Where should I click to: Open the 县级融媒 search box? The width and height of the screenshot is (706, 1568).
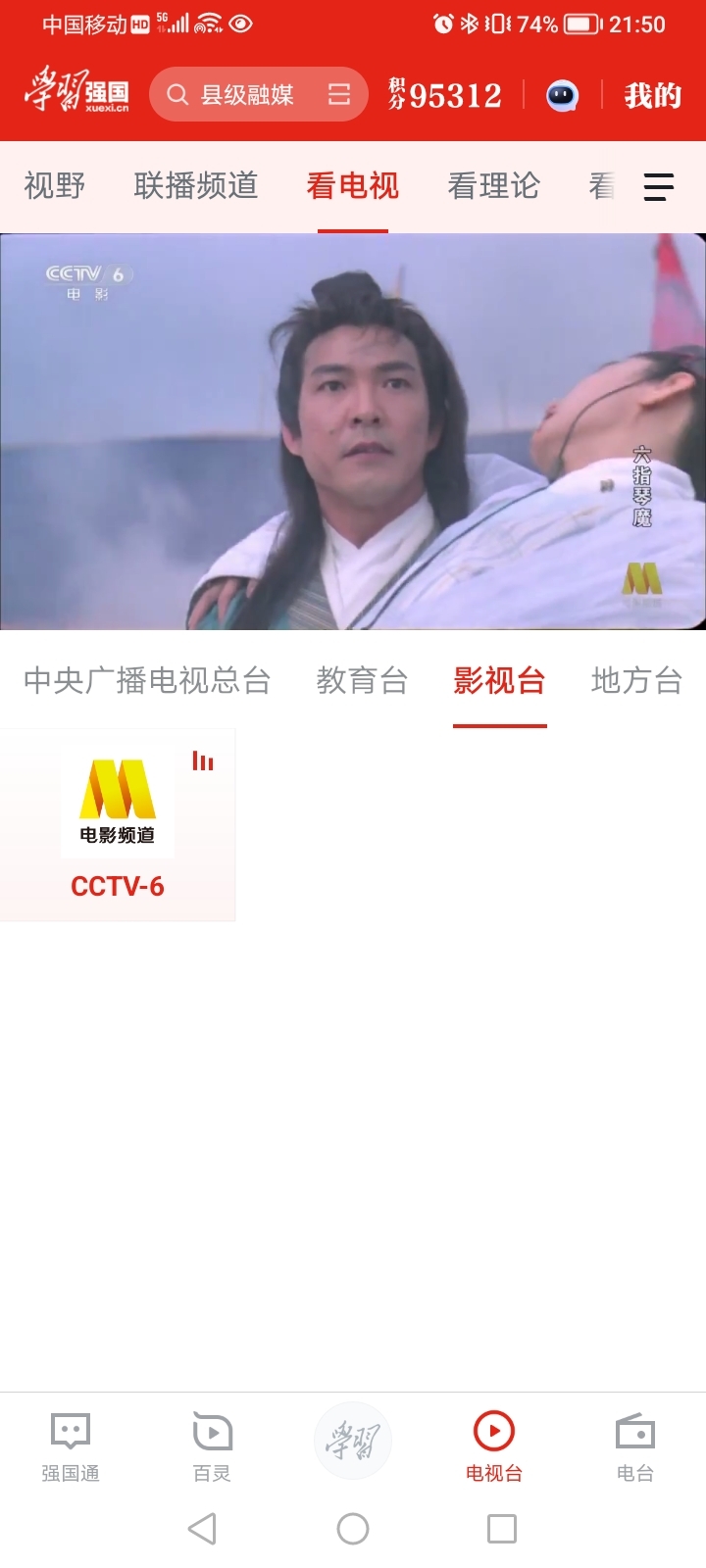(245, 95)
